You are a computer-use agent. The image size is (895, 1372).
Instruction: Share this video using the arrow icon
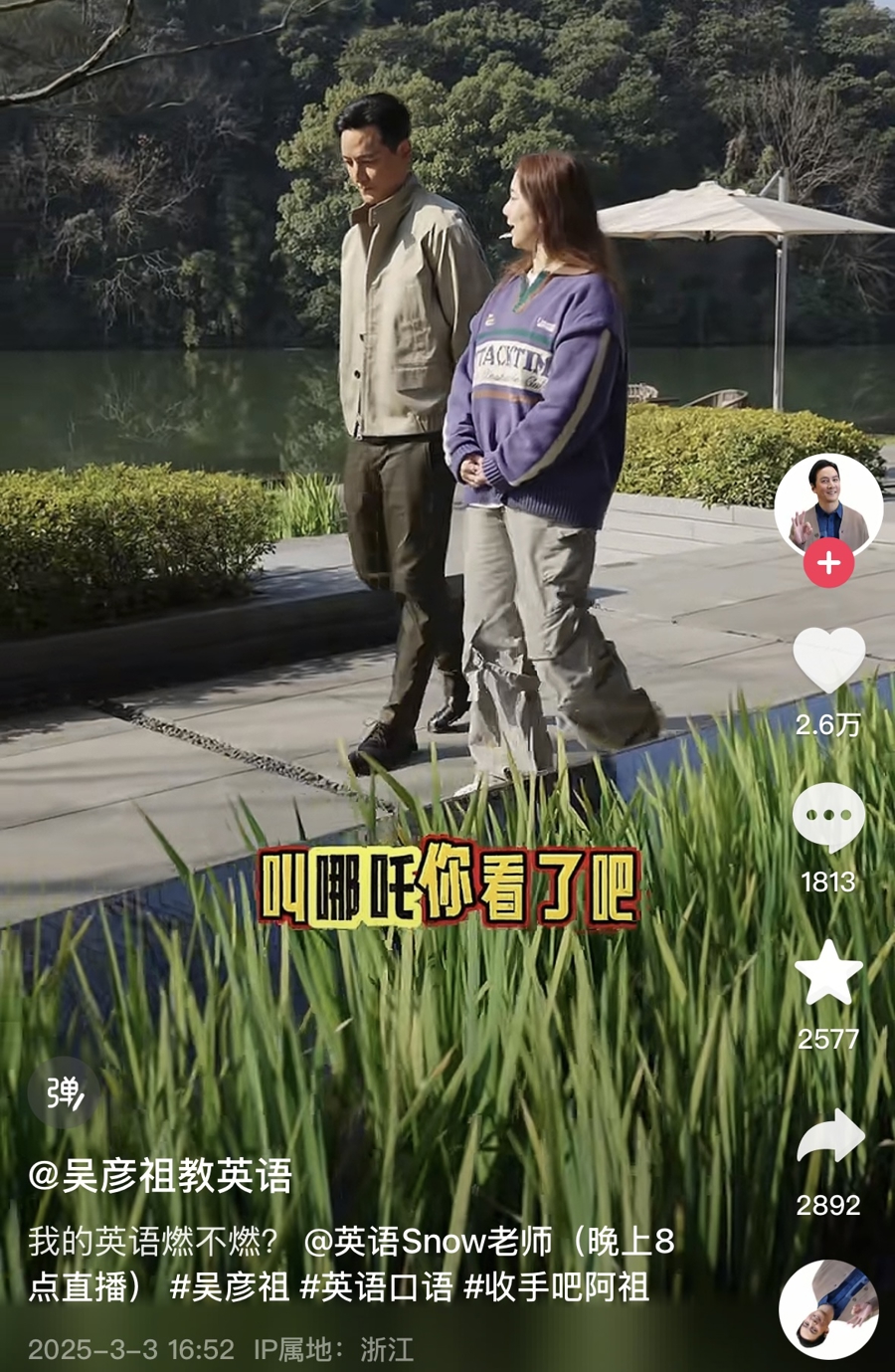(x=828, y=1137)
